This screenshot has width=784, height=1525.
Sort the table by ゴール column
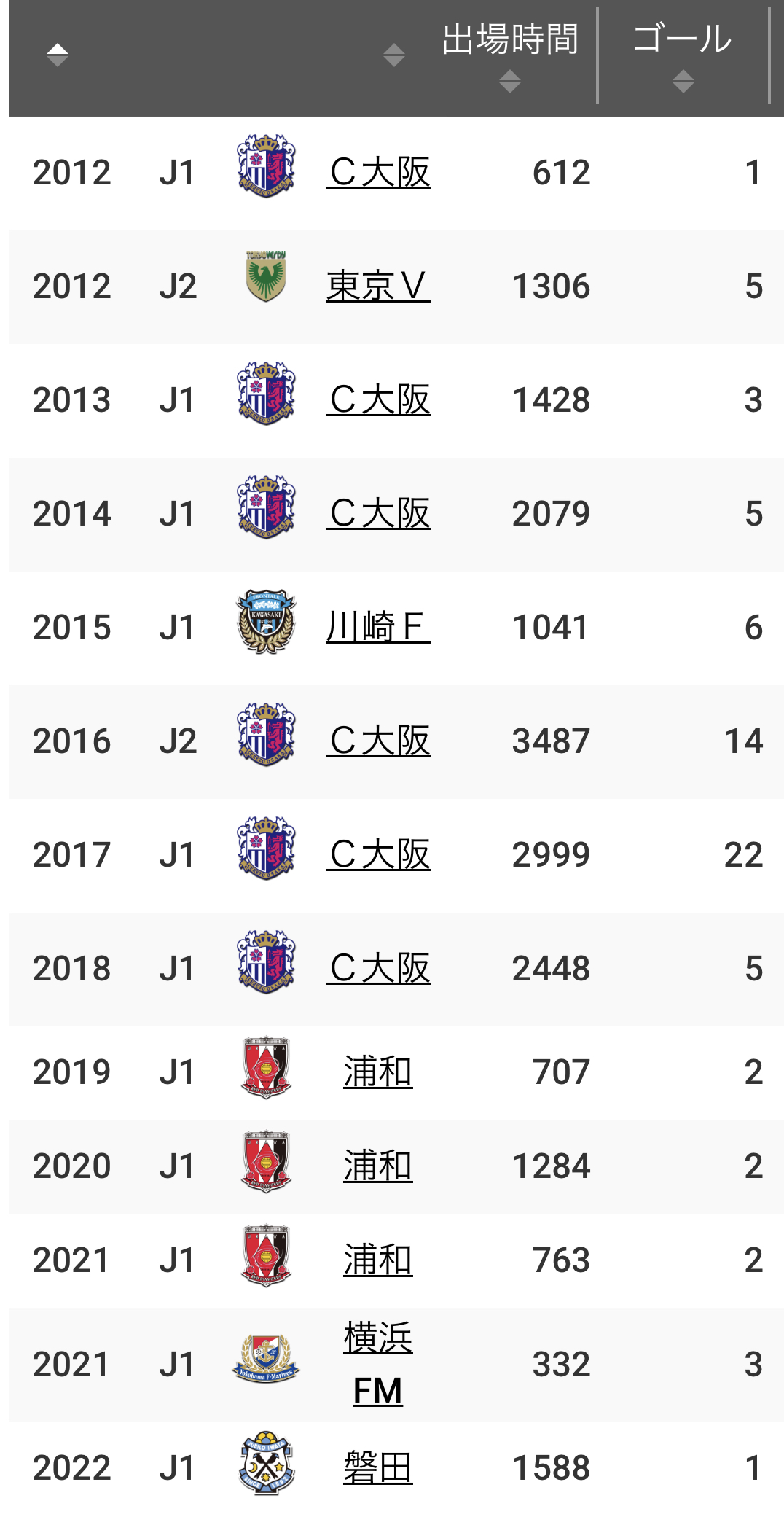coord(683,81)
